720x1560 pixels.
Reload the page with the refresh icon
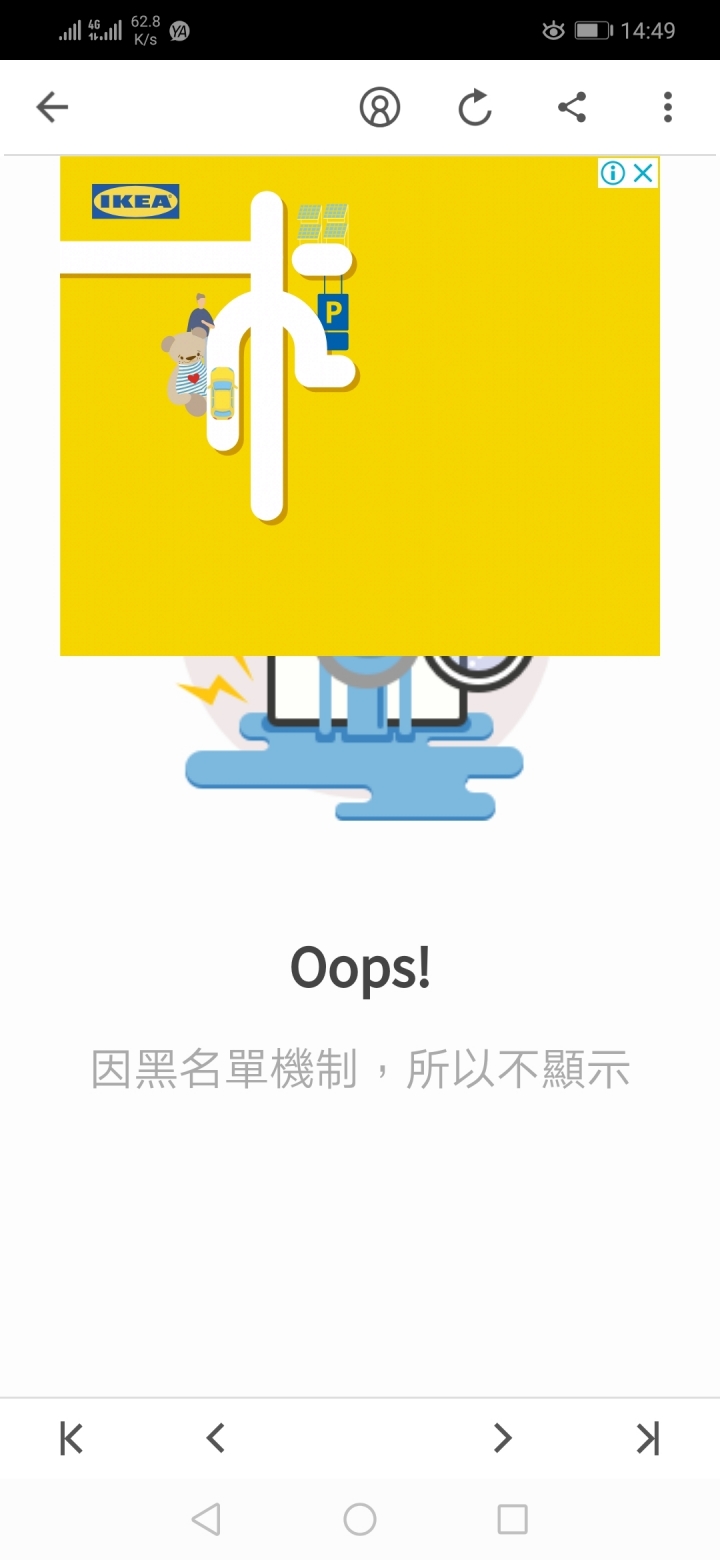(475, 107)
